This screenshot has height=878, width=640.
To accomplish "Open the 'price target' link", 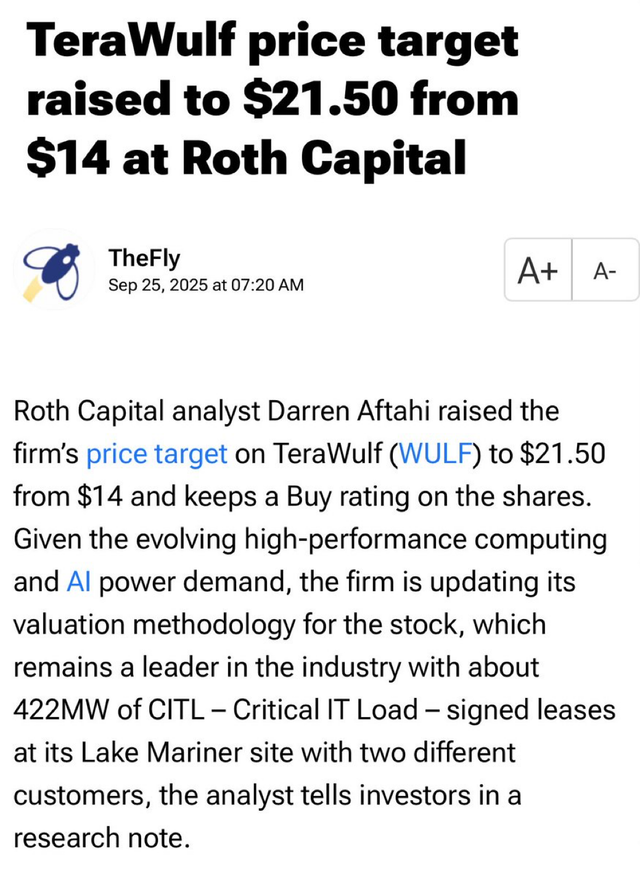I will coord(157,454).
